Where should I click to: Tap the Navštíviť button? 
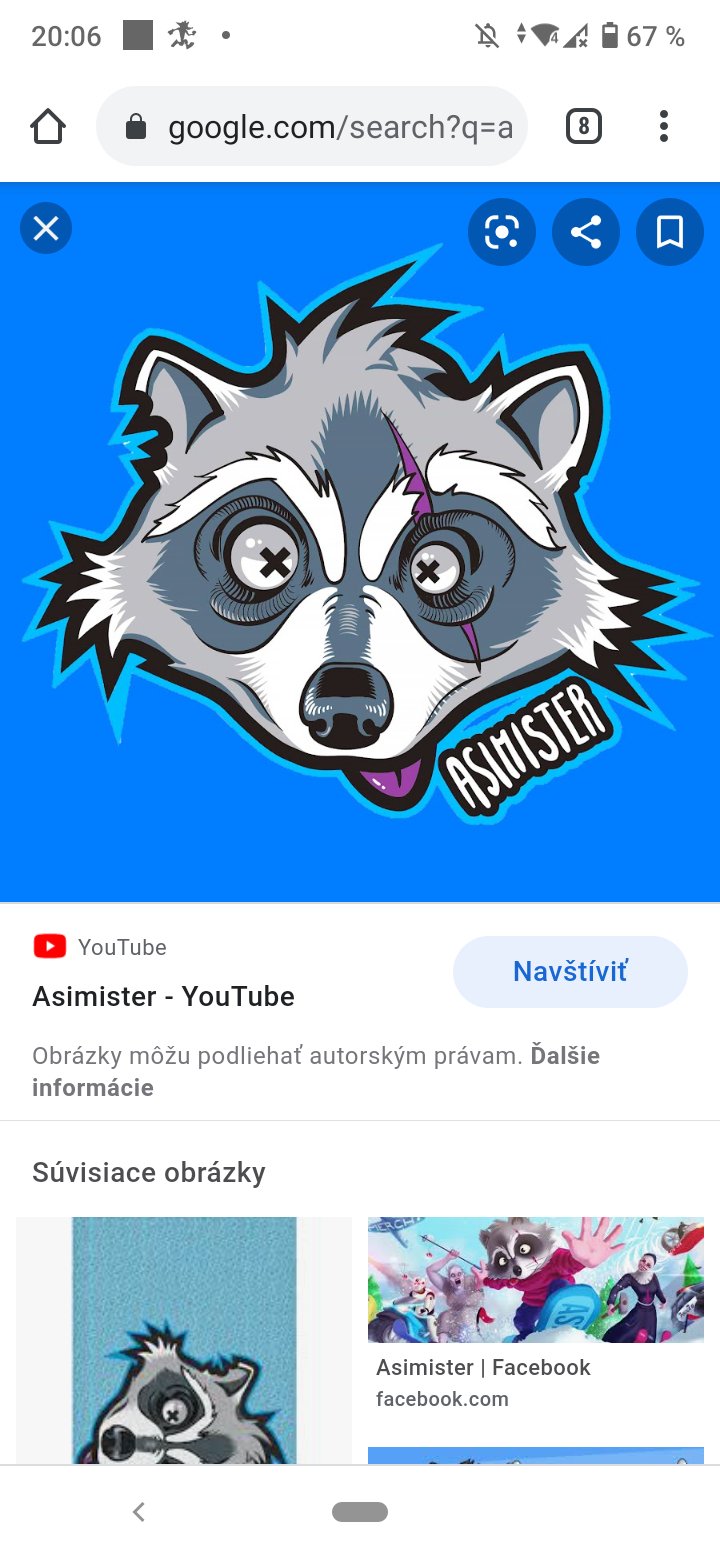(x=570, y=971)
